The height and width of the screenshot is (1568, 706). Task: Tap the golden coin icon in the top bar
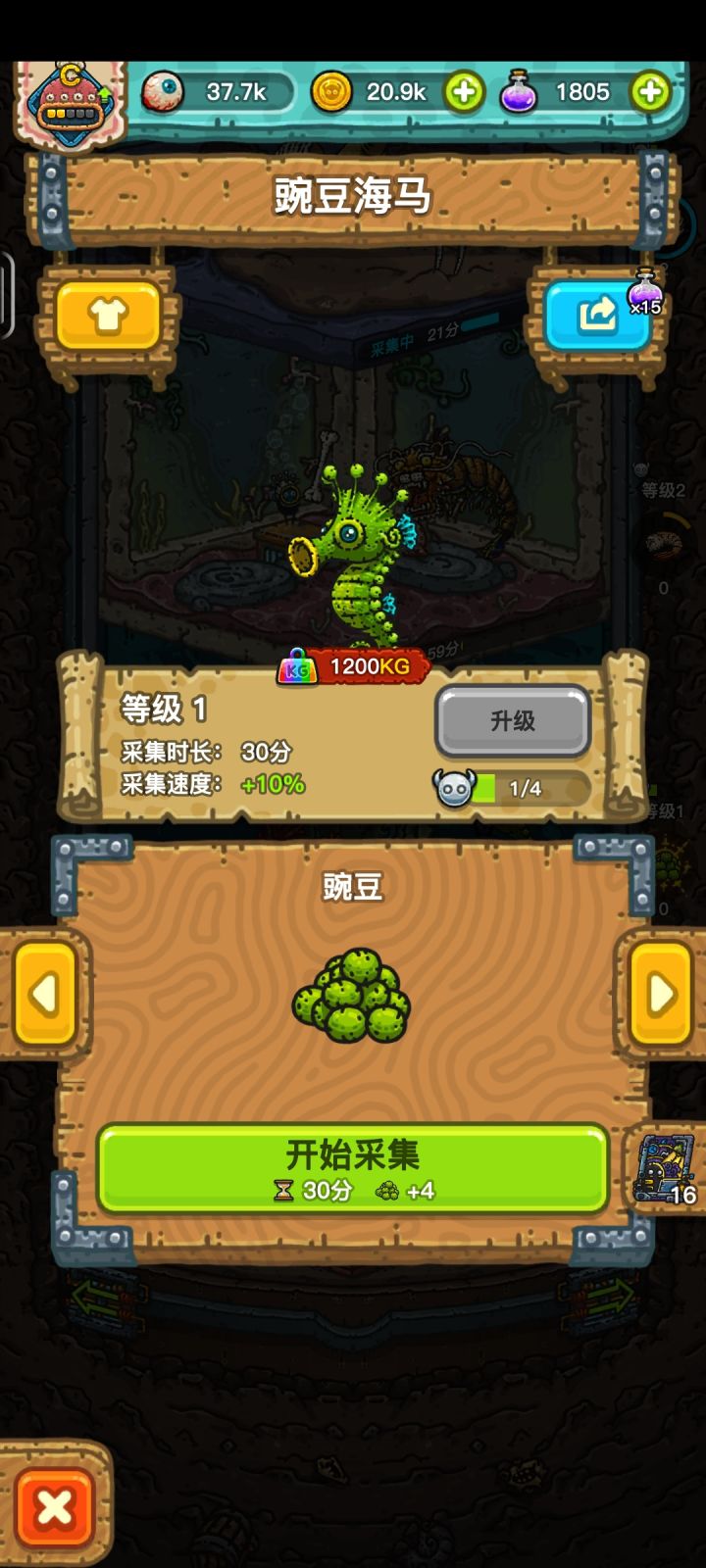(331, 91)
